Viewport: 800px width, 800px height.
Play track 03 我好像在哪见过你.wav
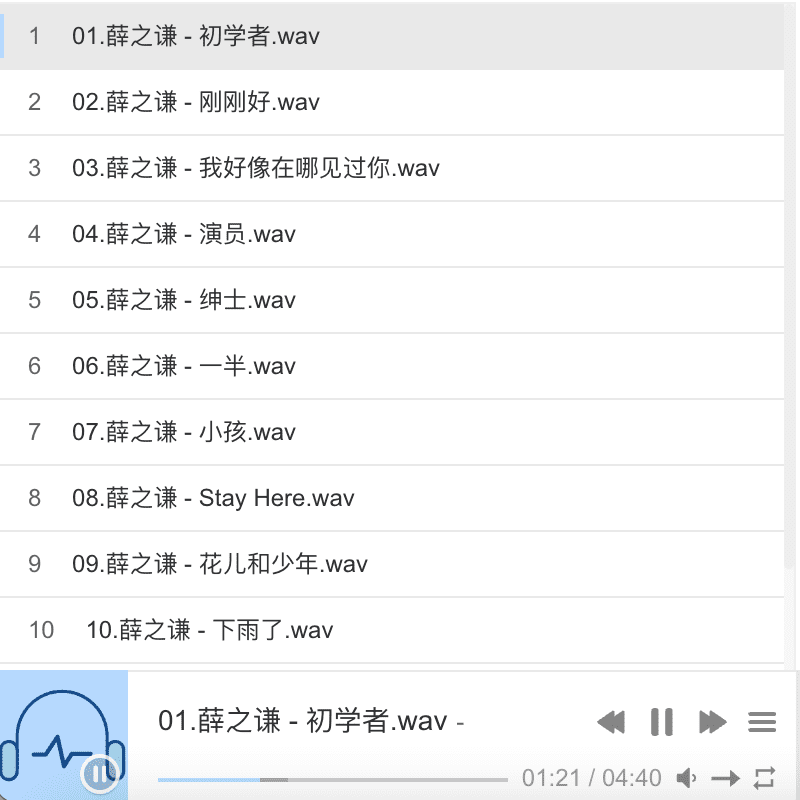(x=256, y=168)
